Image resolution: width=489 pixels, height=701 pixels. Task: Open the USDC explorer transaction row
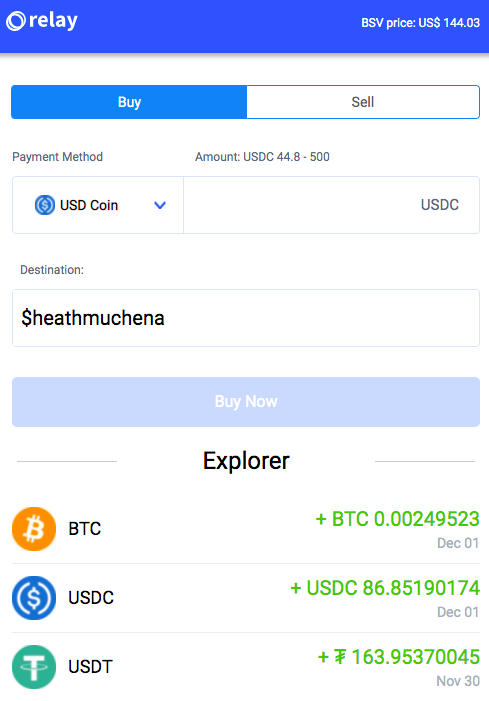coord(246,598)
